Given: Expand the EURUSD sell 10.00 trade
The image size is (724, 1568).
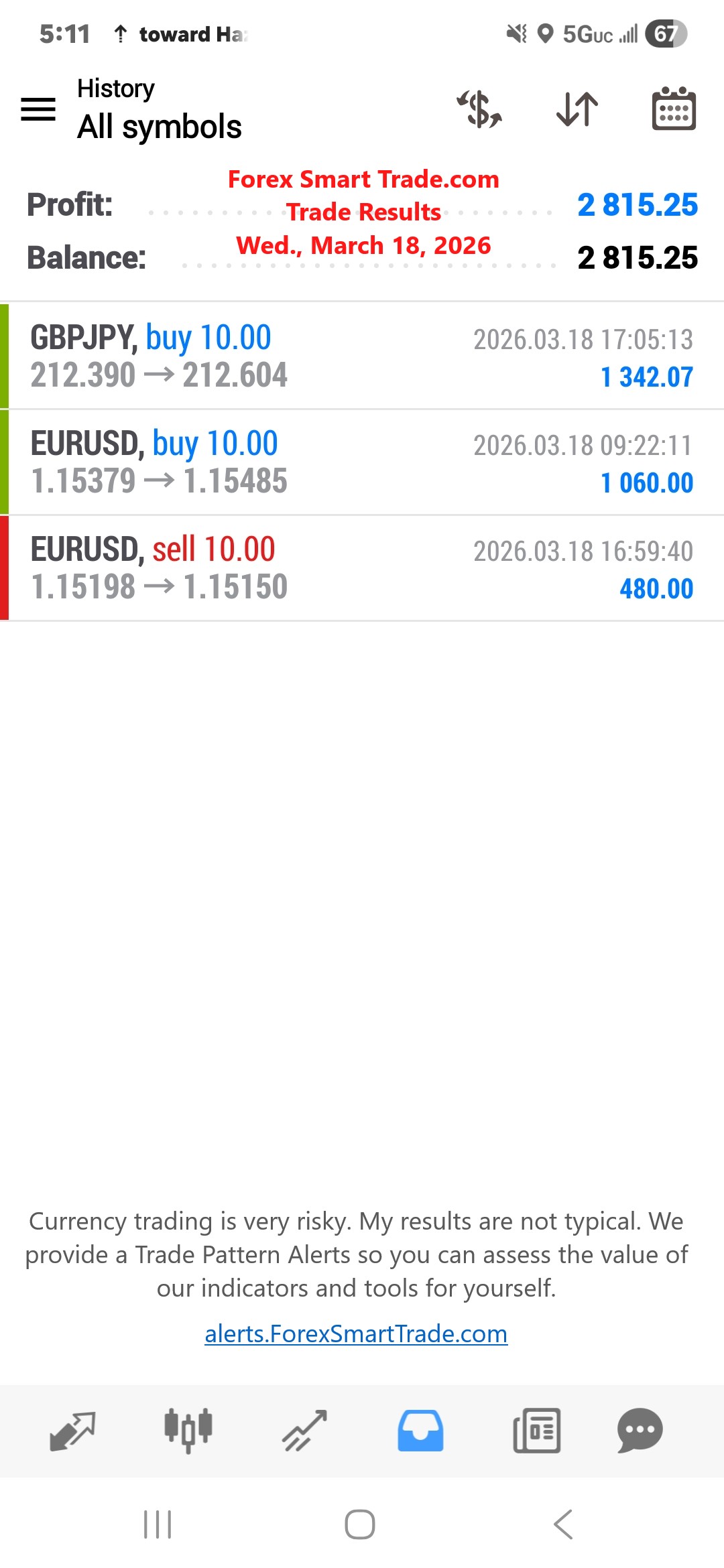Looking at the screenshot, I should click(362, 568).
